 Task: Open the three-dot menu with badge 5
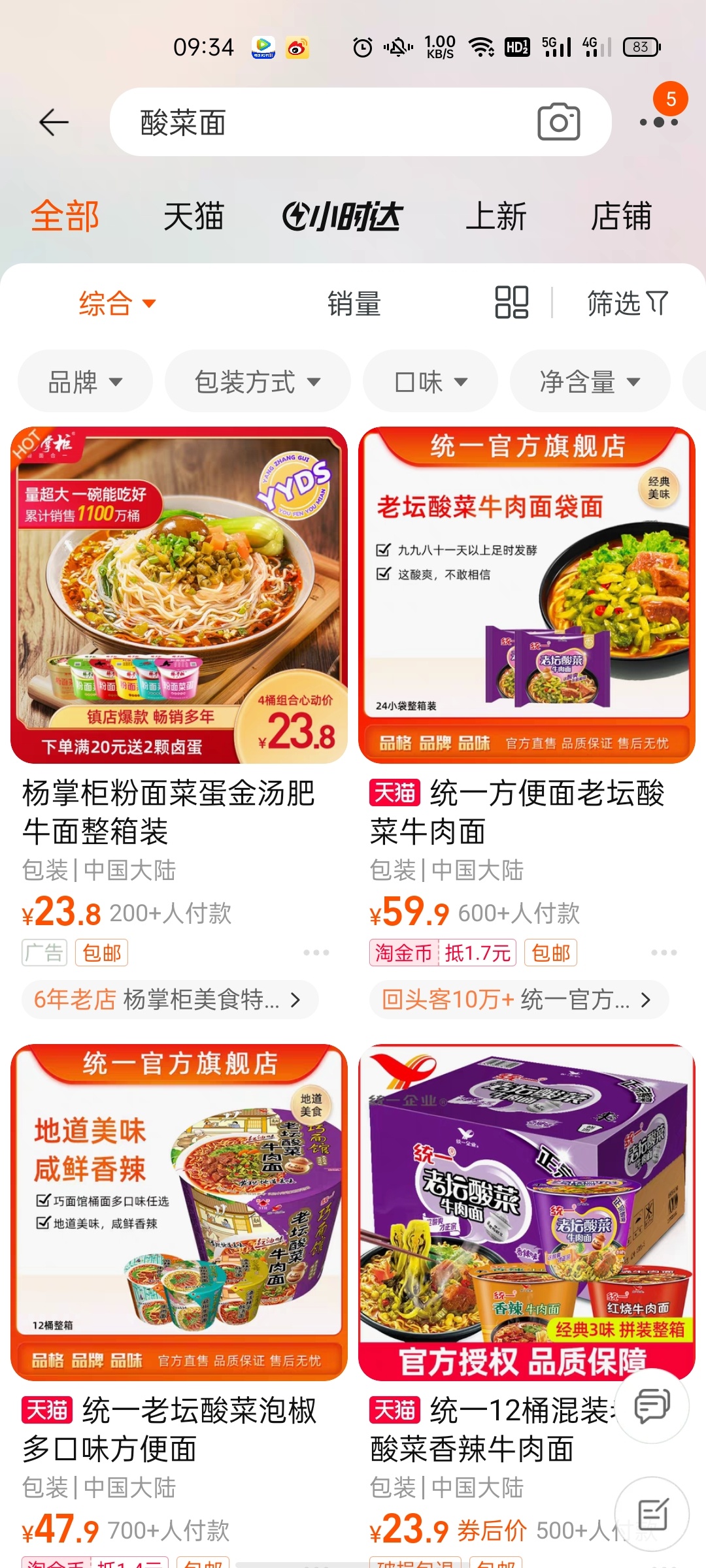(659, 122)
